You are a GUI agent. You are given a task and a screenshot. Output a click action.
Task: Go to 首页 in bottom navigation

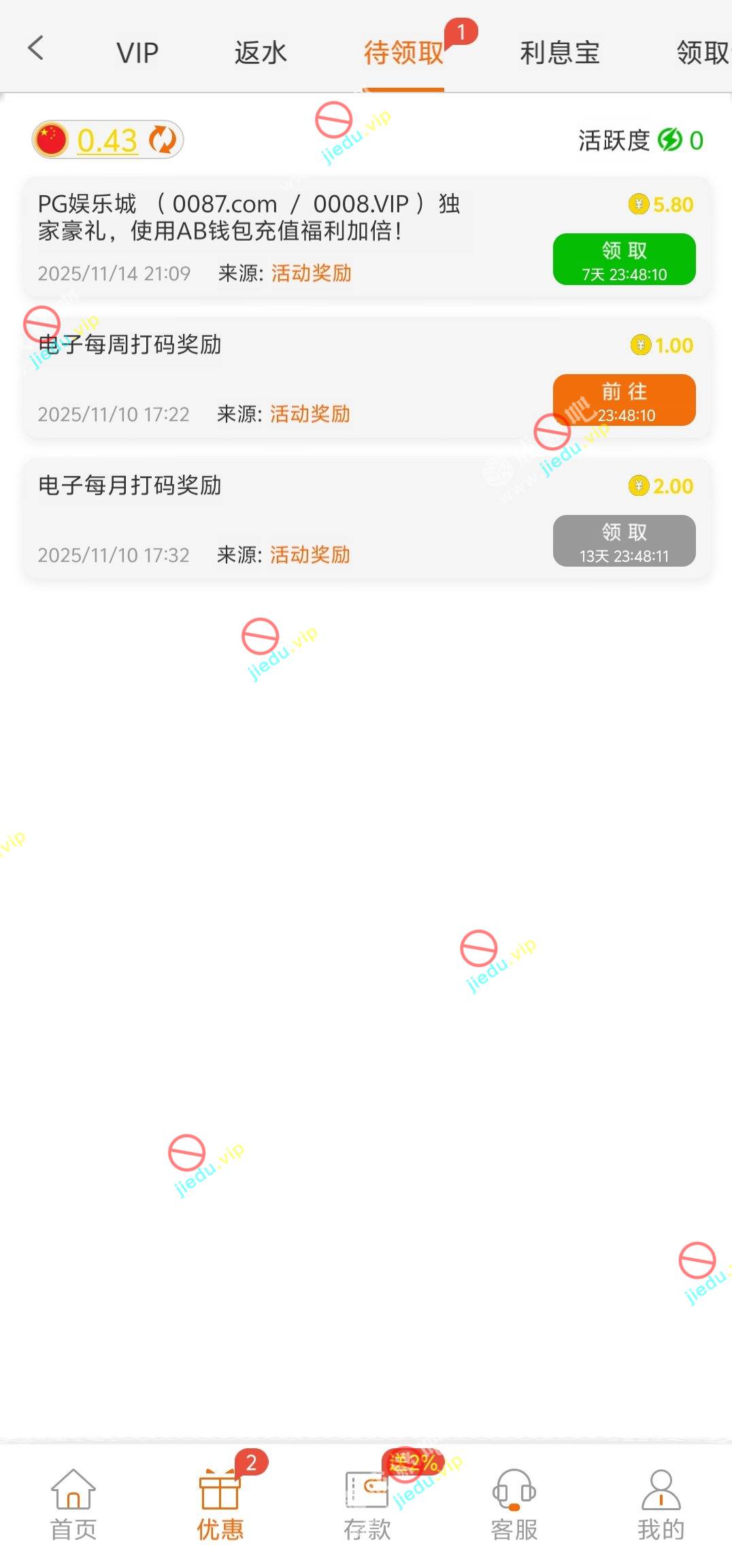click(73, 1505)
